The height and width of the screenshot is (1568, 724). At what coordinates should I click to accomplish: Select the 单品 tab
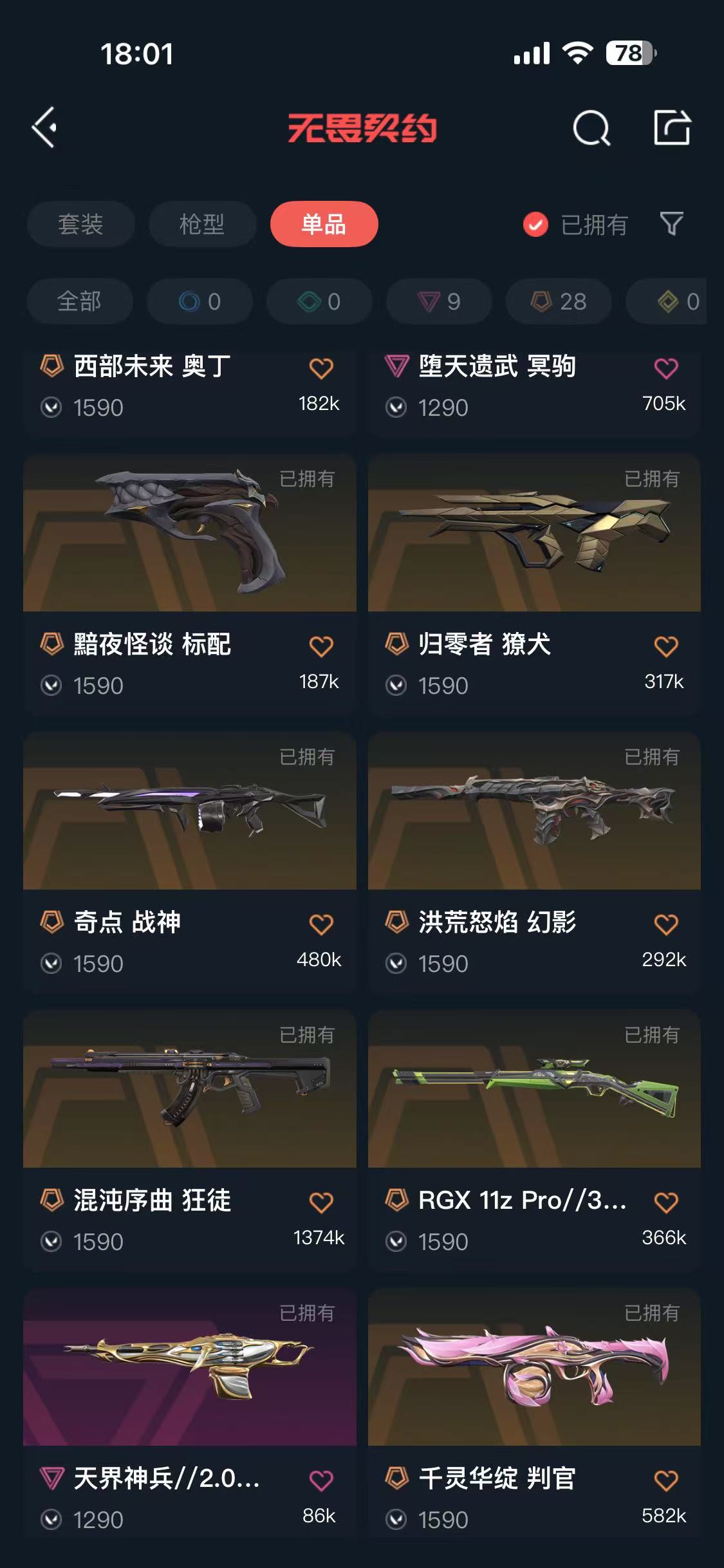[x=324, y=224]
